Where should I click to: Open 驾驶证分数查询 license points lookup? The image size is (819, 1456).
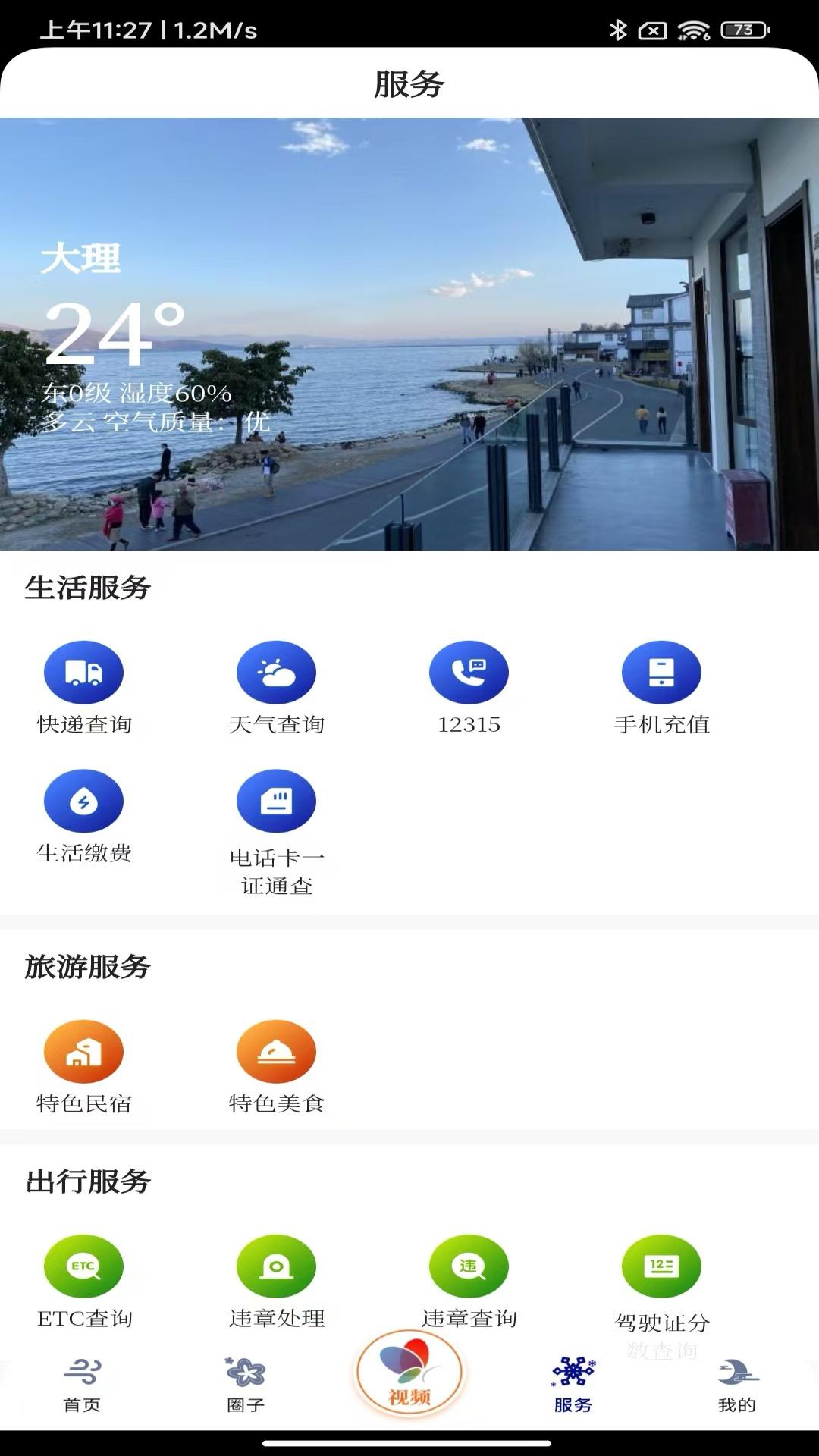(x=661, y=1266)
